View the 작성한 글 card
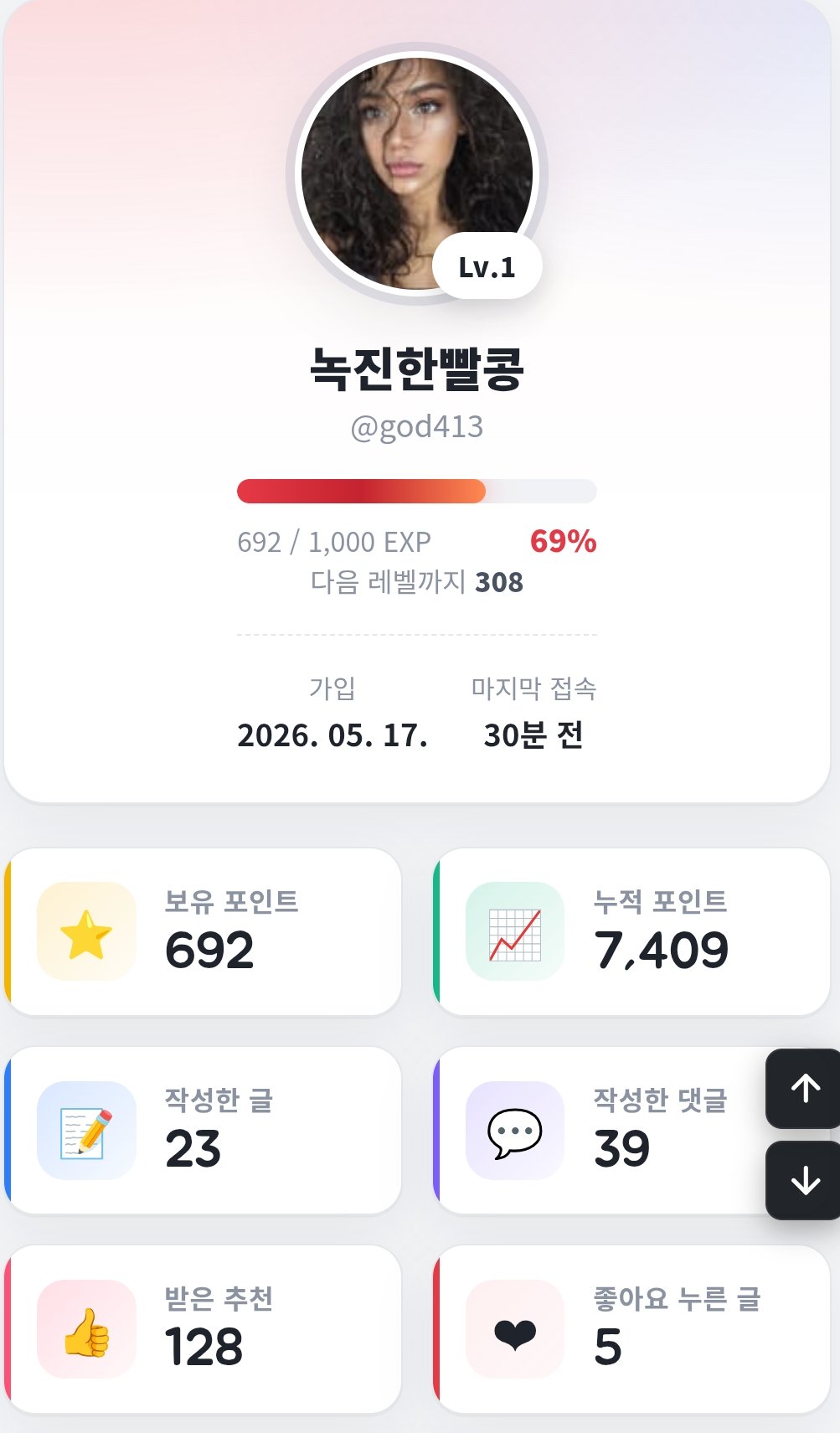 pos(203,1131)
